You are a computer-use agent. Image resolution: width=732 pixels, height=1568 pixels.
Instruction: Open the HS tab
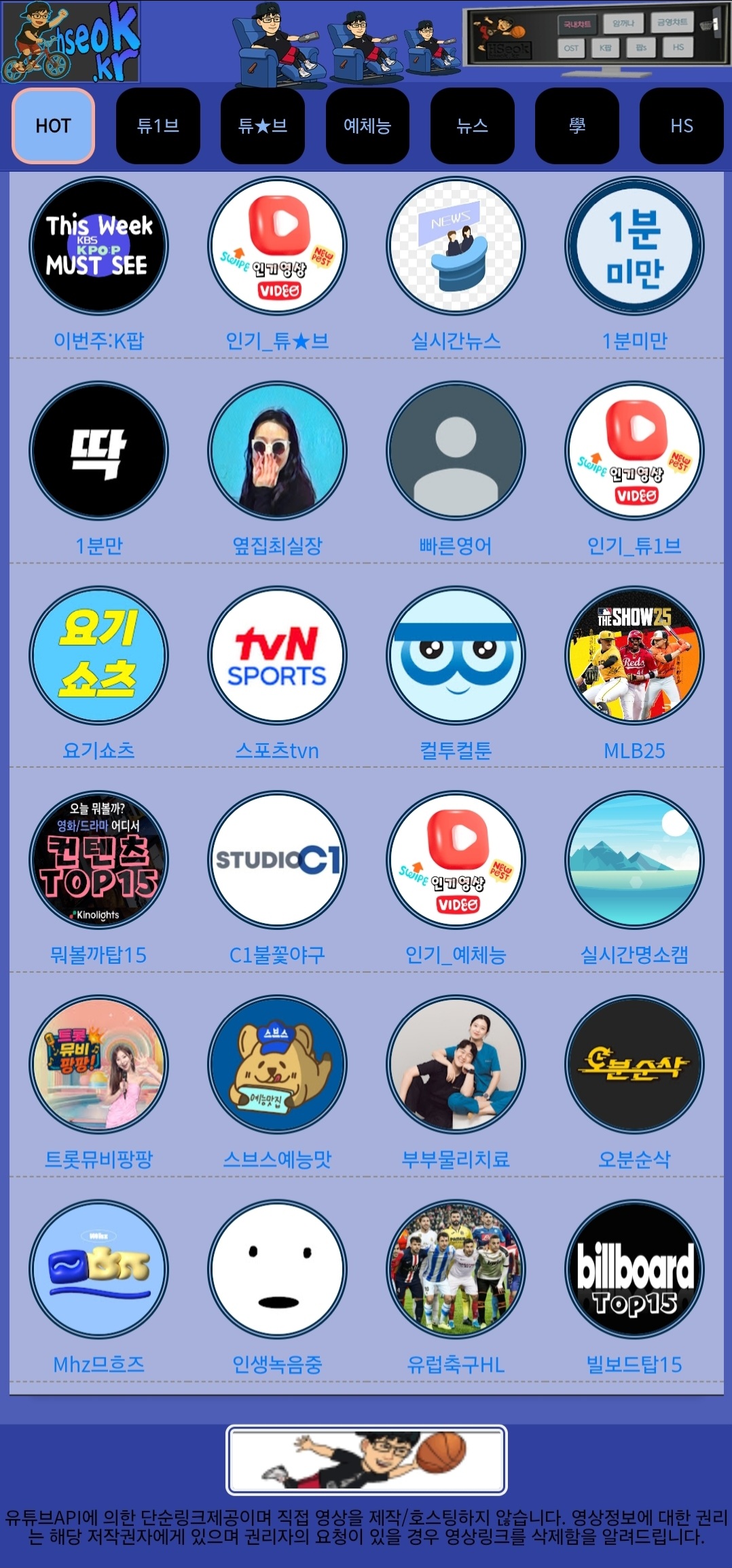click(x=681, y=126)
